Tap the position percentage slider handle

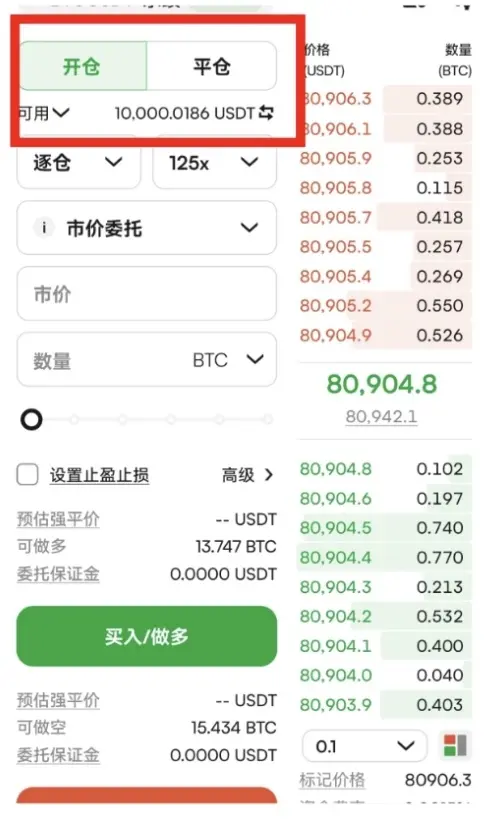coord(31,419)
